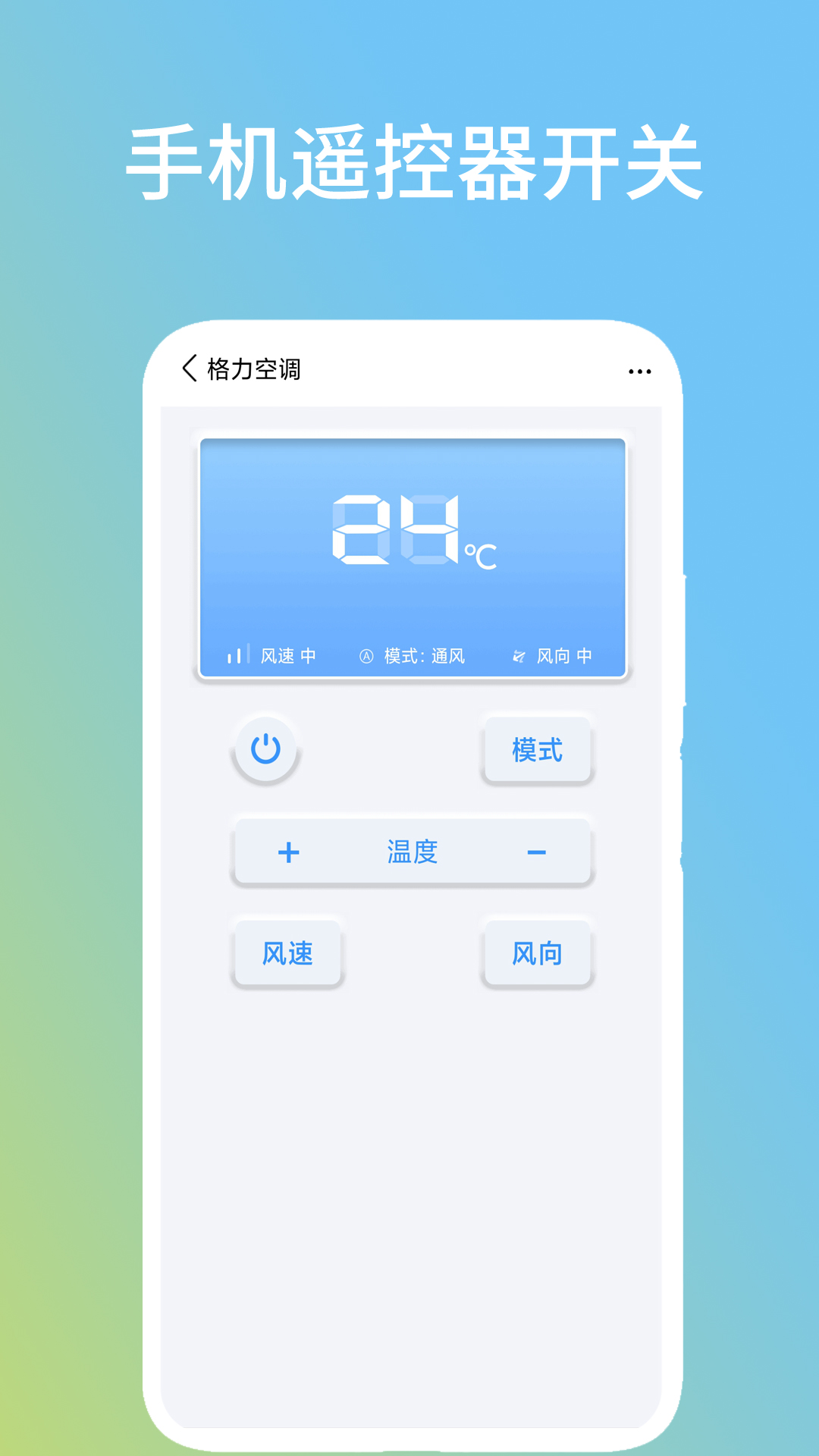This screenshot has width=819, height=1456.
Task: Click the circled A mode icon on screen
Action: coord(366,654)
